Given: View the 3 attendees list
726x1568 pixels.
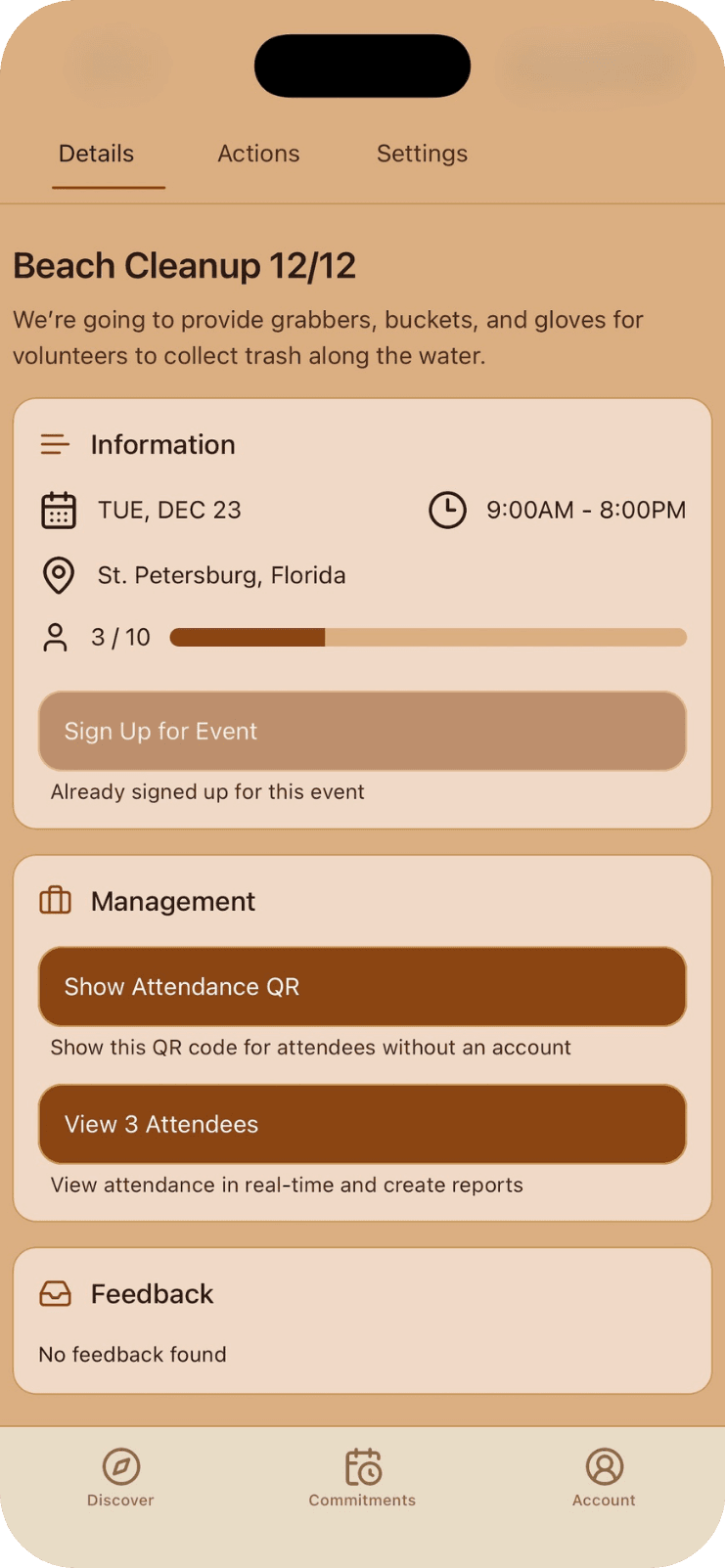Looking at the screenshot, I should click(x=362, y=1124).
